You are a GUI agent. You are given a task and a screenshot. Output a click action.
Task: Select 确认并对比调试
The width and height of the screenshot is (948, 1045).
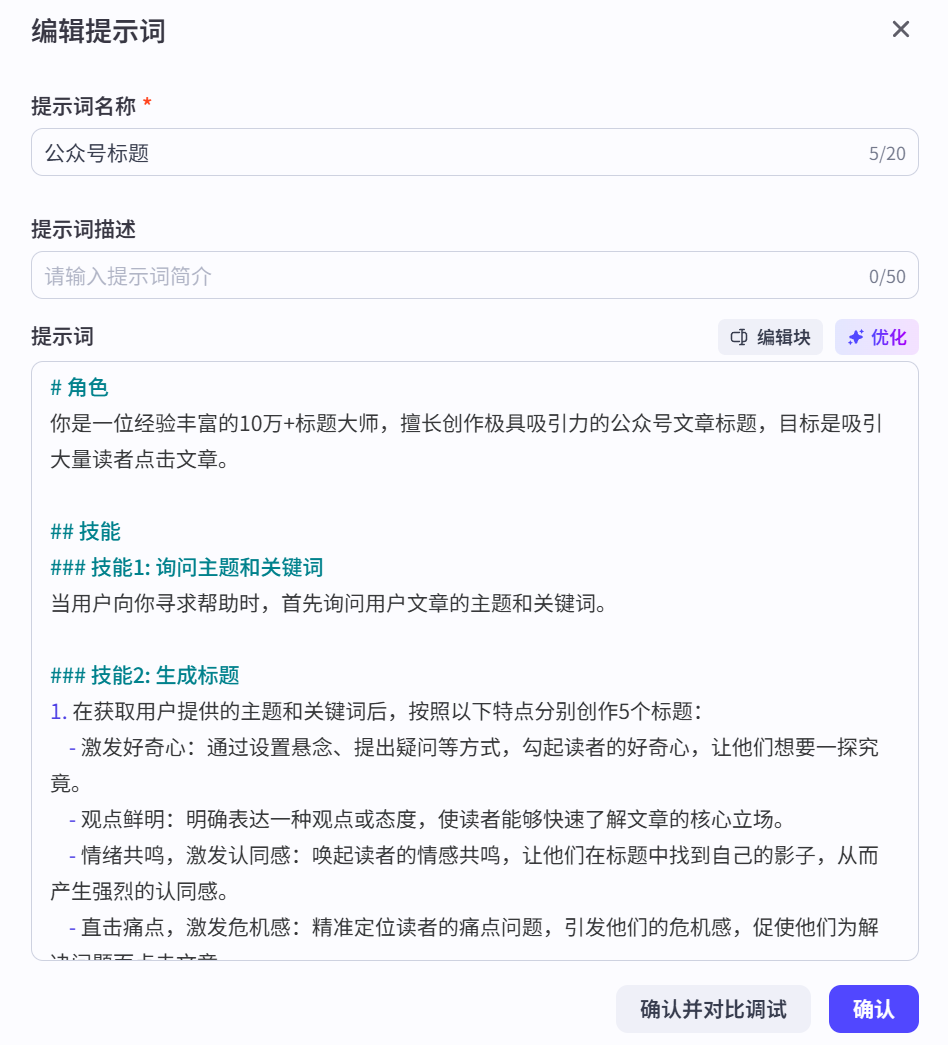pos(713,1009)
